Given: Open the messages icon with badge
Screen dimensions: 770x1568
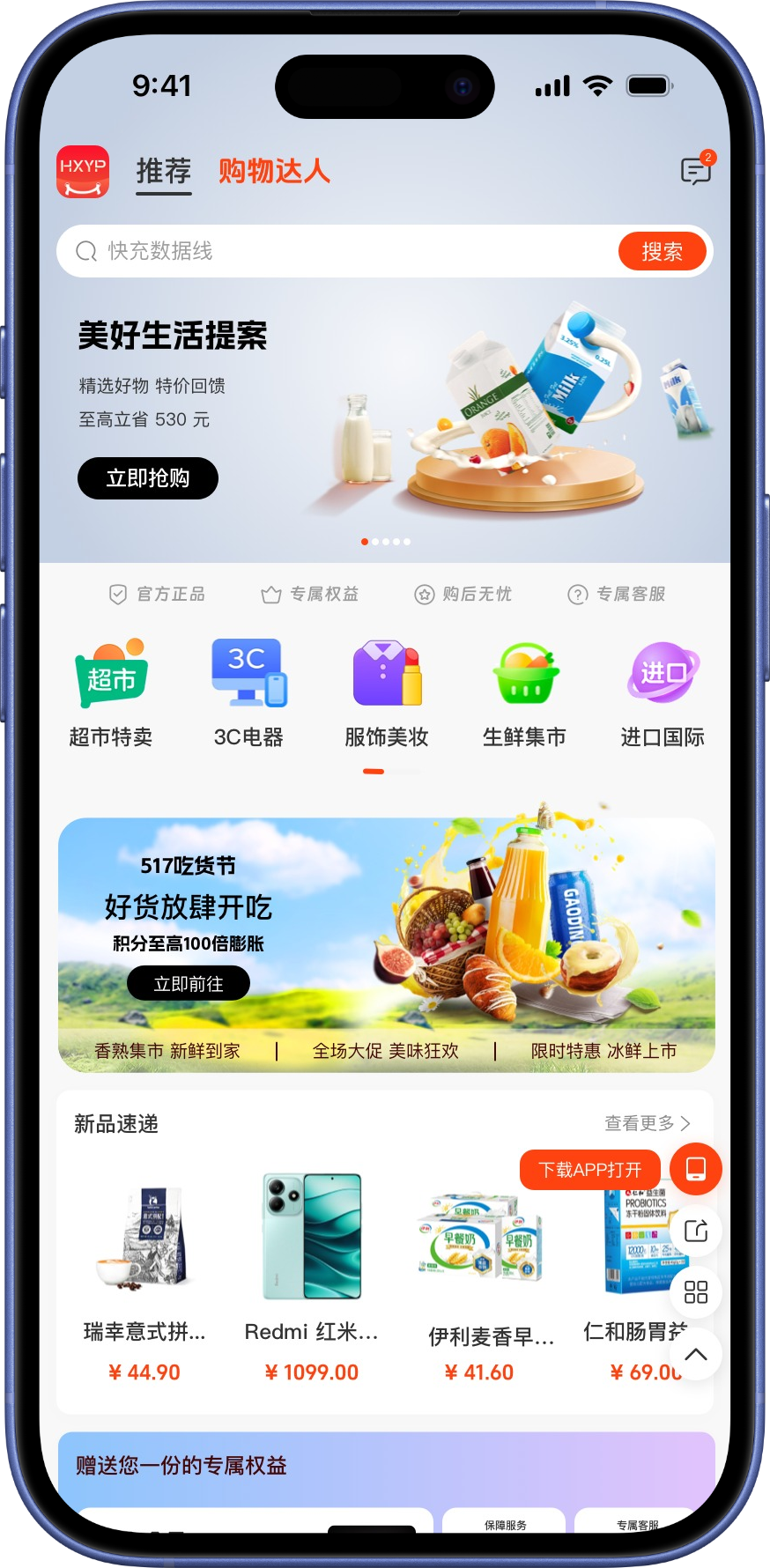Looking at the screenshot, I should pyautogui.click(x=695, y=171).
